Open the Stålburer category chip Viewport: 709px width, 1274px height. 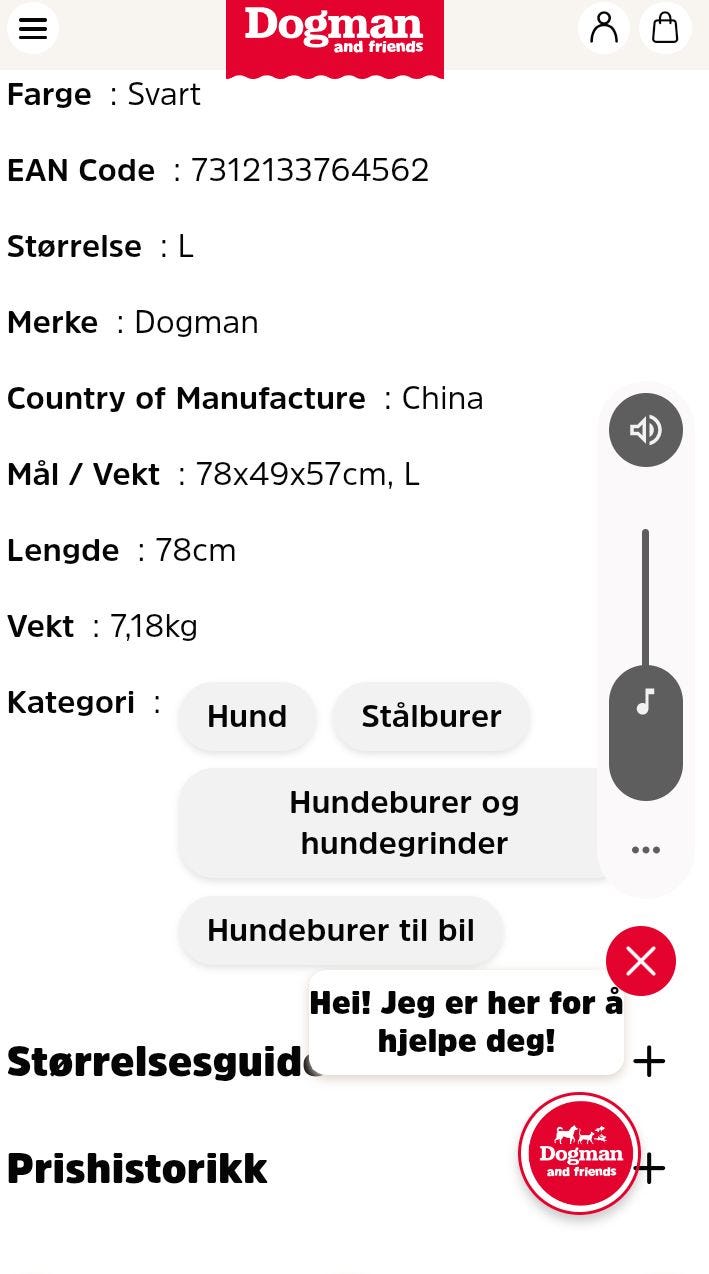point(431,716)
